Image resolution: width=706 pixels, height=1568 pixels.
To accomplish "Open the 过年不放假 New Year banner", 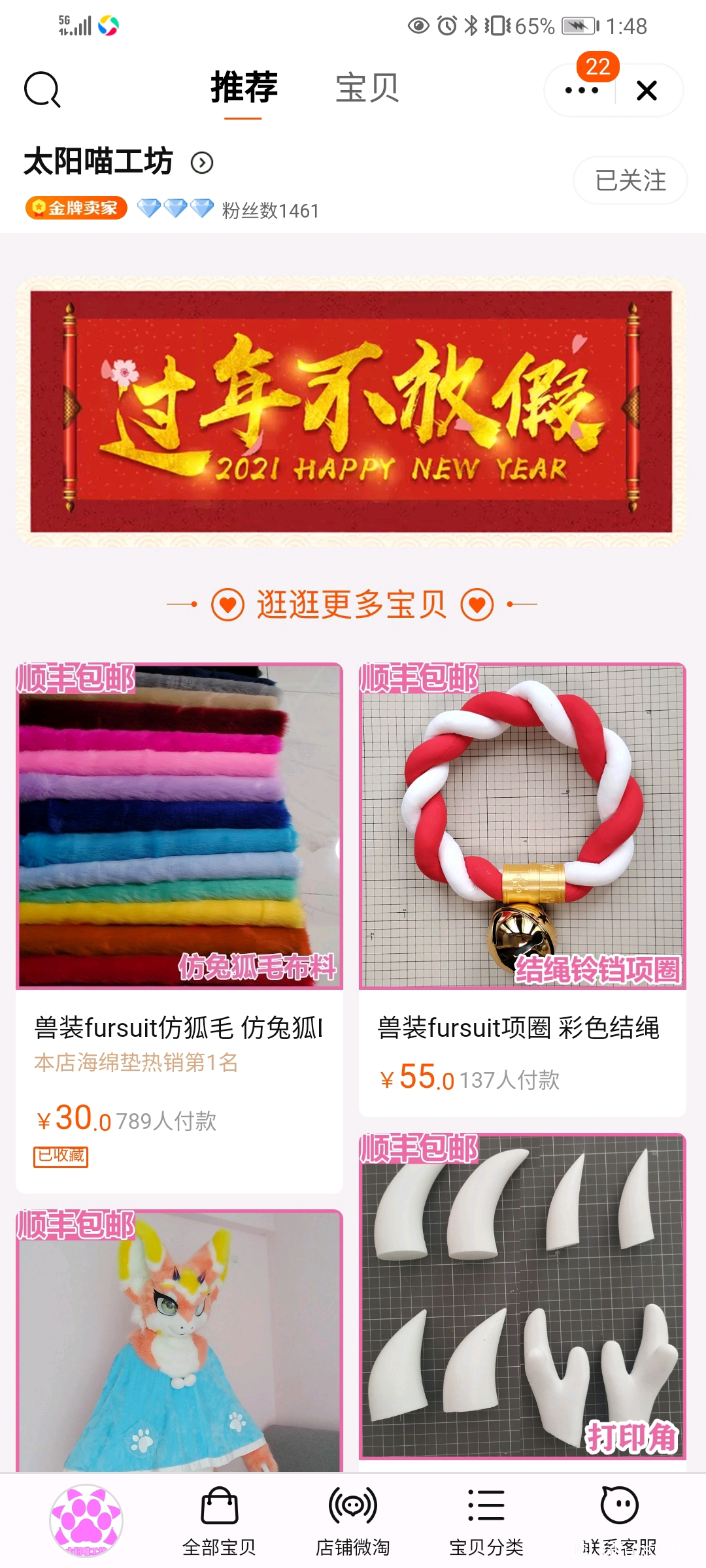I will [x=352, y=412].
